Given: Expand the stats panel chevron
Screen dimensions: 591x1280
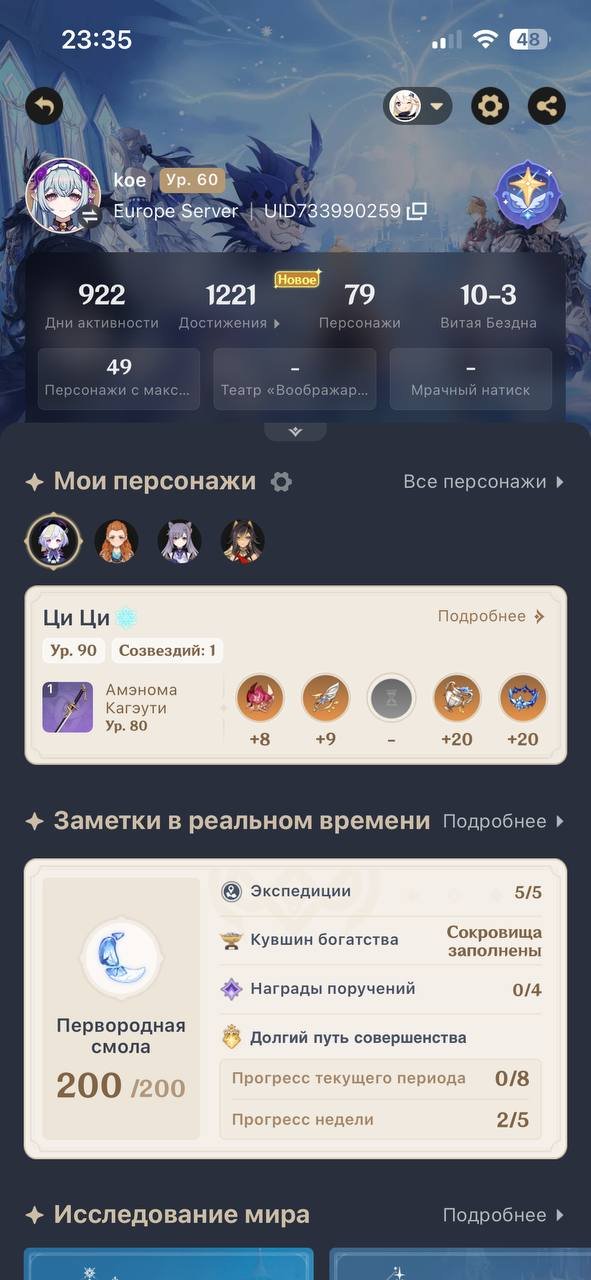Looking at the screenshot, I should click(x=295, y=432).
